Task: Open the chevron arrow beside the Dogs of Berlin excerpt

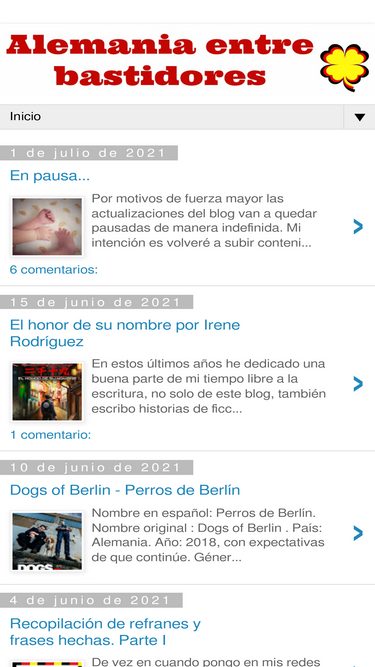Action: point(358,533)
